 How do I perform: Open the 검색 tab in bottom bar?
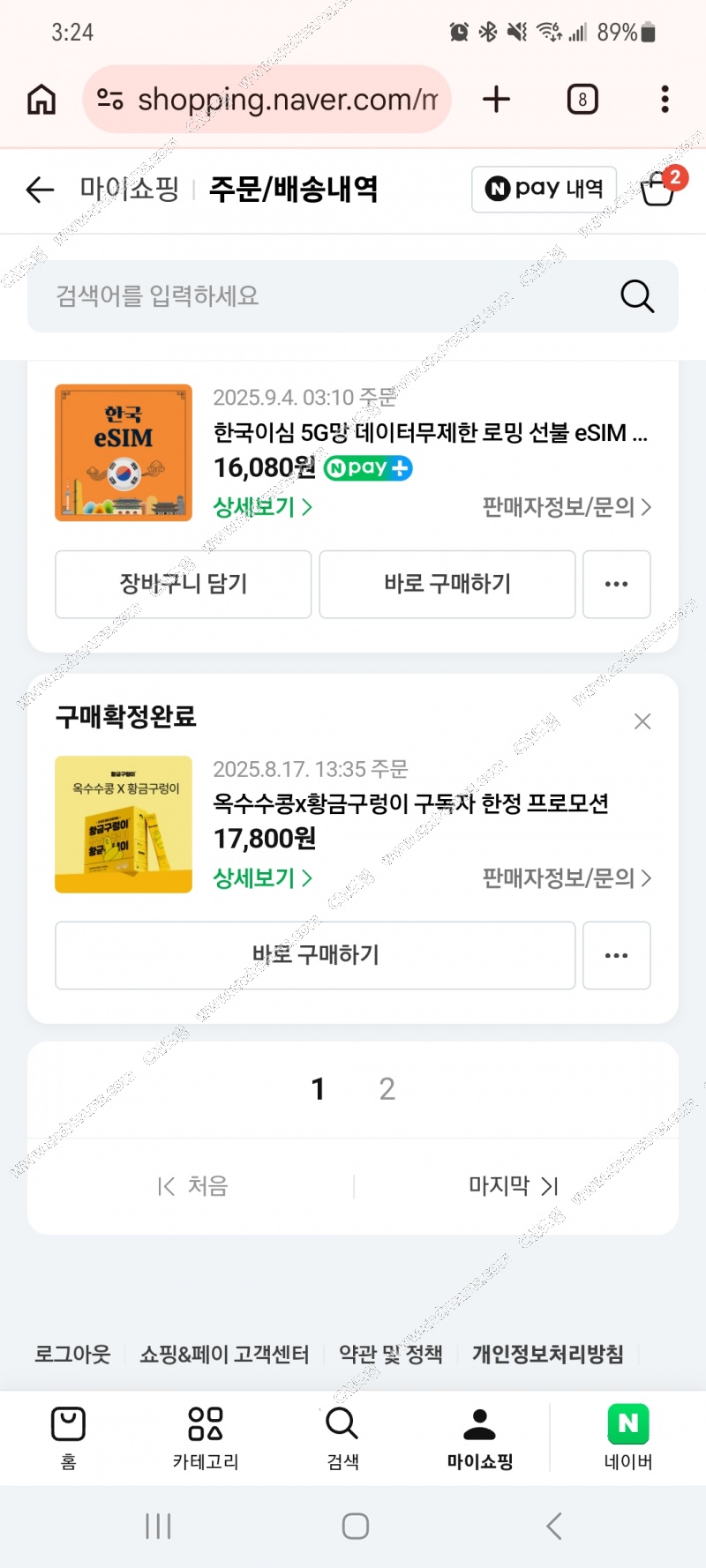tap(342, 1437)
